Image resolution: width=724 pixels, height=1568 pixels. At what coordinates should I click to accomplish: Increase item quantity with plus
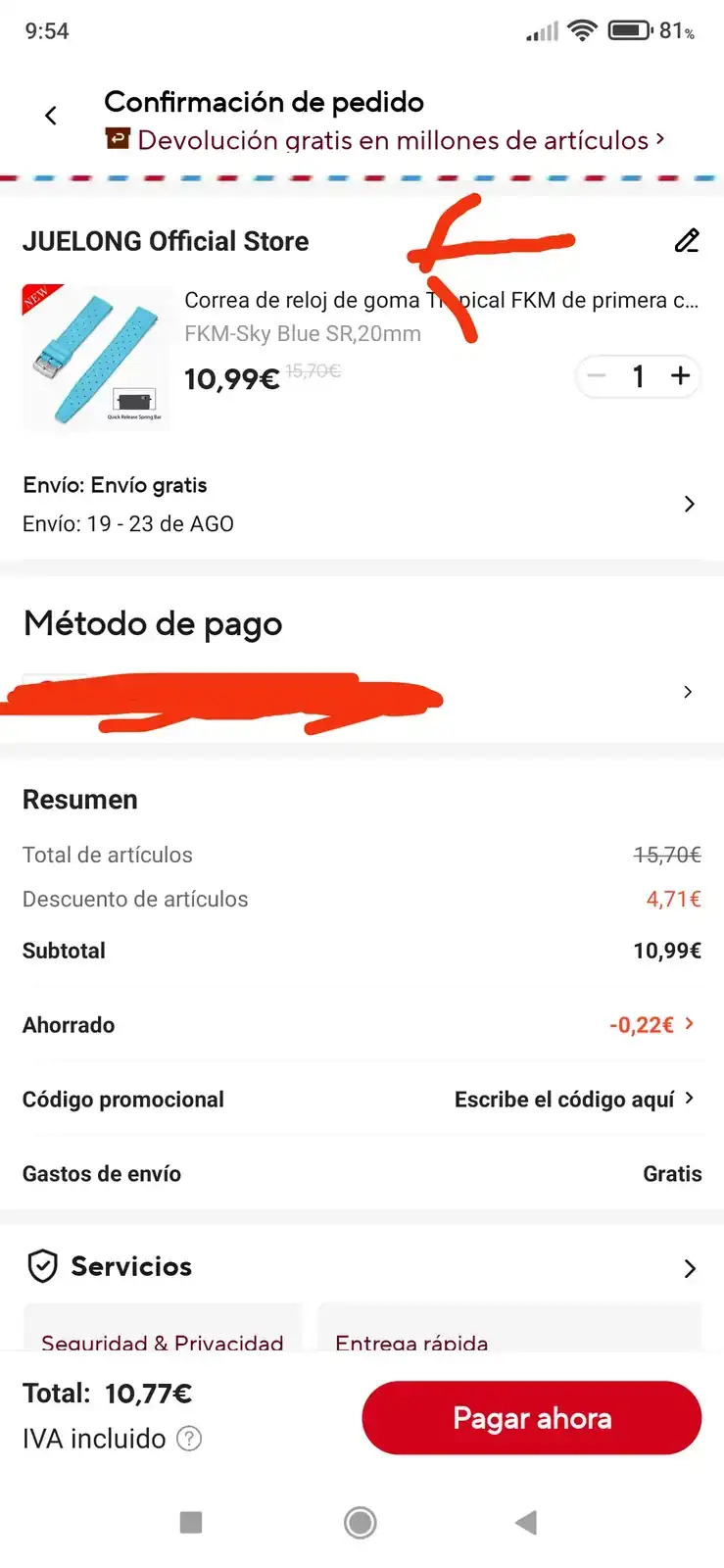pyautogui.click(x=680, y=375)
